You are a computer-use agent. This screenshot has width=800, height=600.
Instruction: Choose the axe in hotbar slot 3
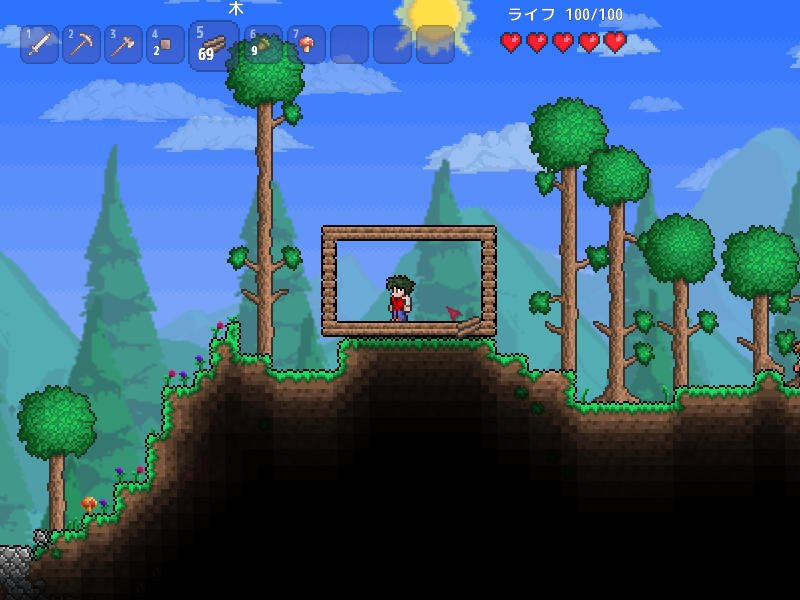123,45
